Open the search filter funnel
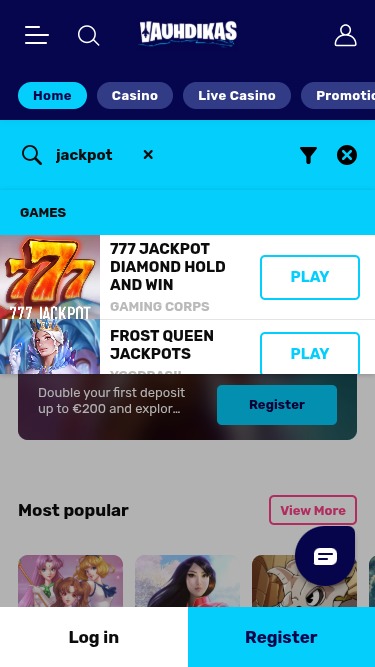This screenshot has width=375, height=667. pyautogui.click(x=308, y=155)
